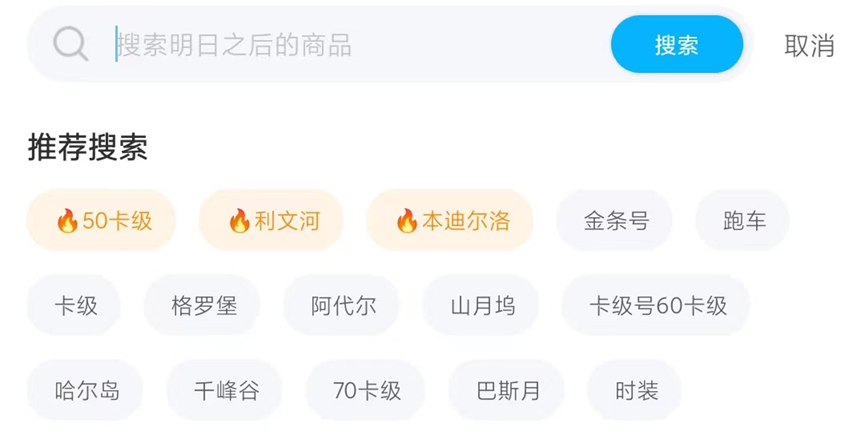Image resolution: width=865 pixels, height=444 pixels.
Task: Choose 巴斯月 from suggestions
Action: click(x=506, y=390)
